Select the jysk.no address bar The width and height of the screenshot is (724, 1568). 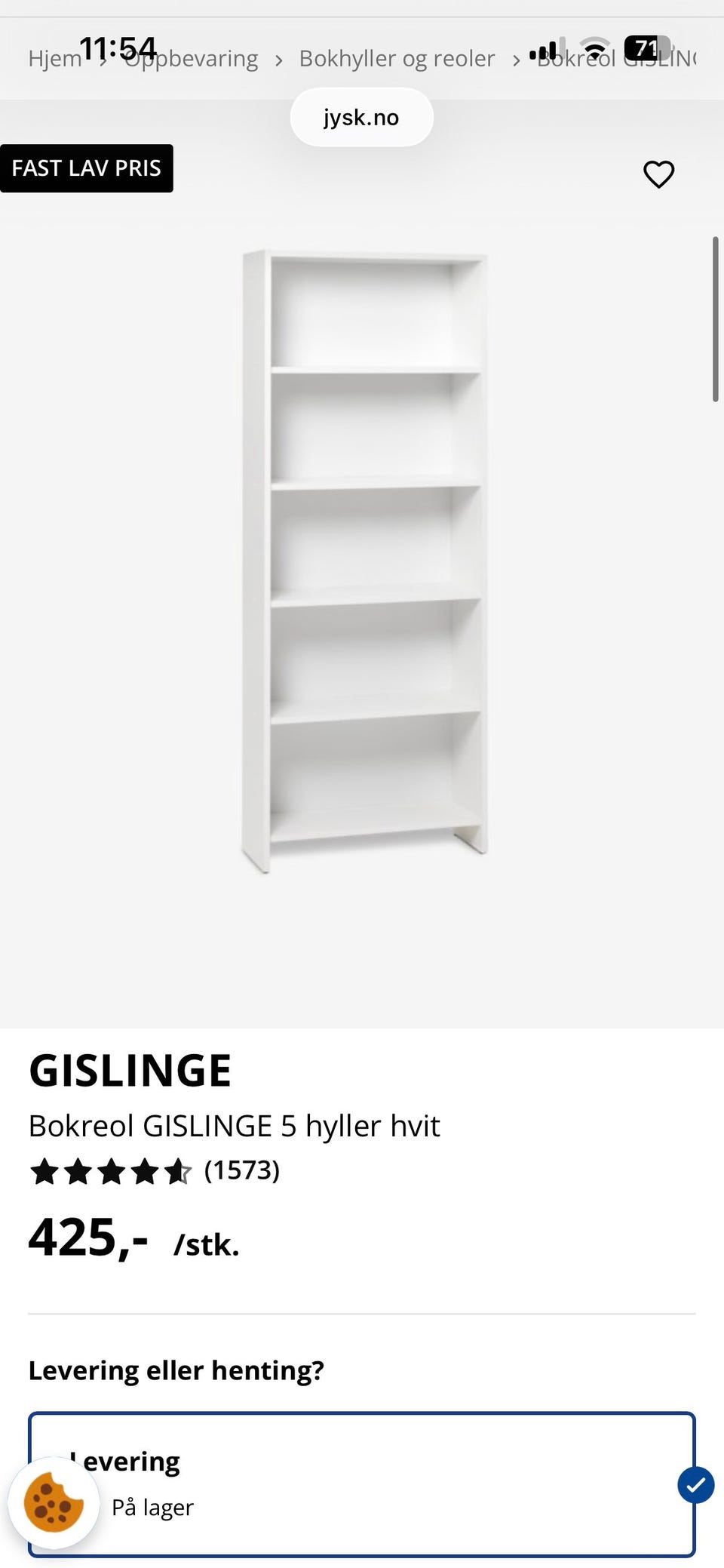click(x=362, y=116)
